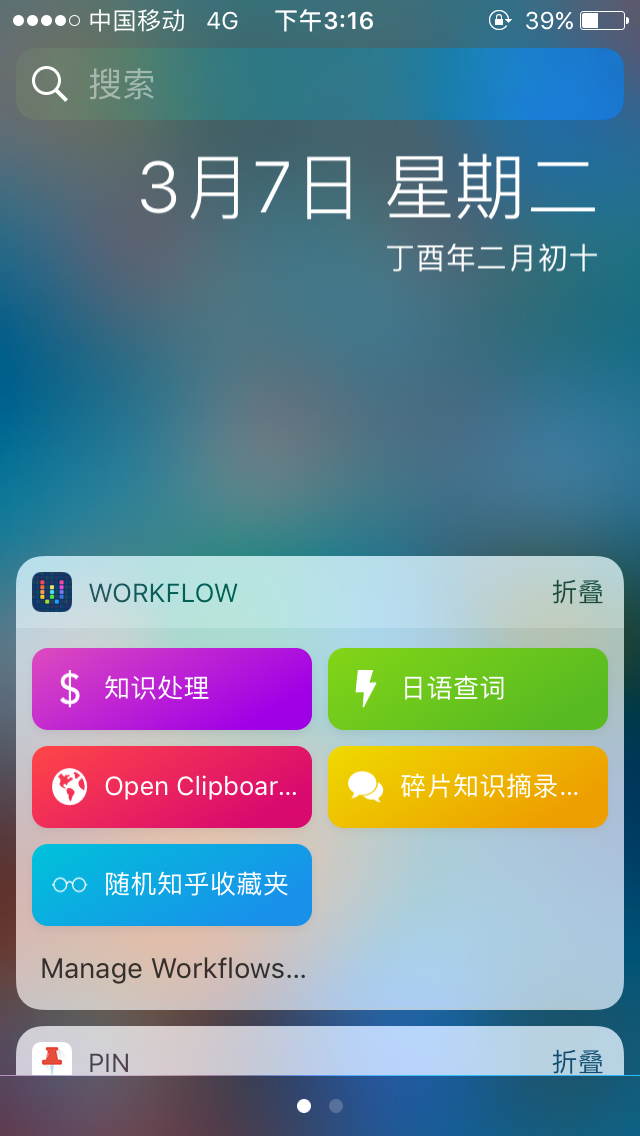Run the 日语查词 workflow
The height and width of the screenshot is (1136, 640).
pos(467,689)
